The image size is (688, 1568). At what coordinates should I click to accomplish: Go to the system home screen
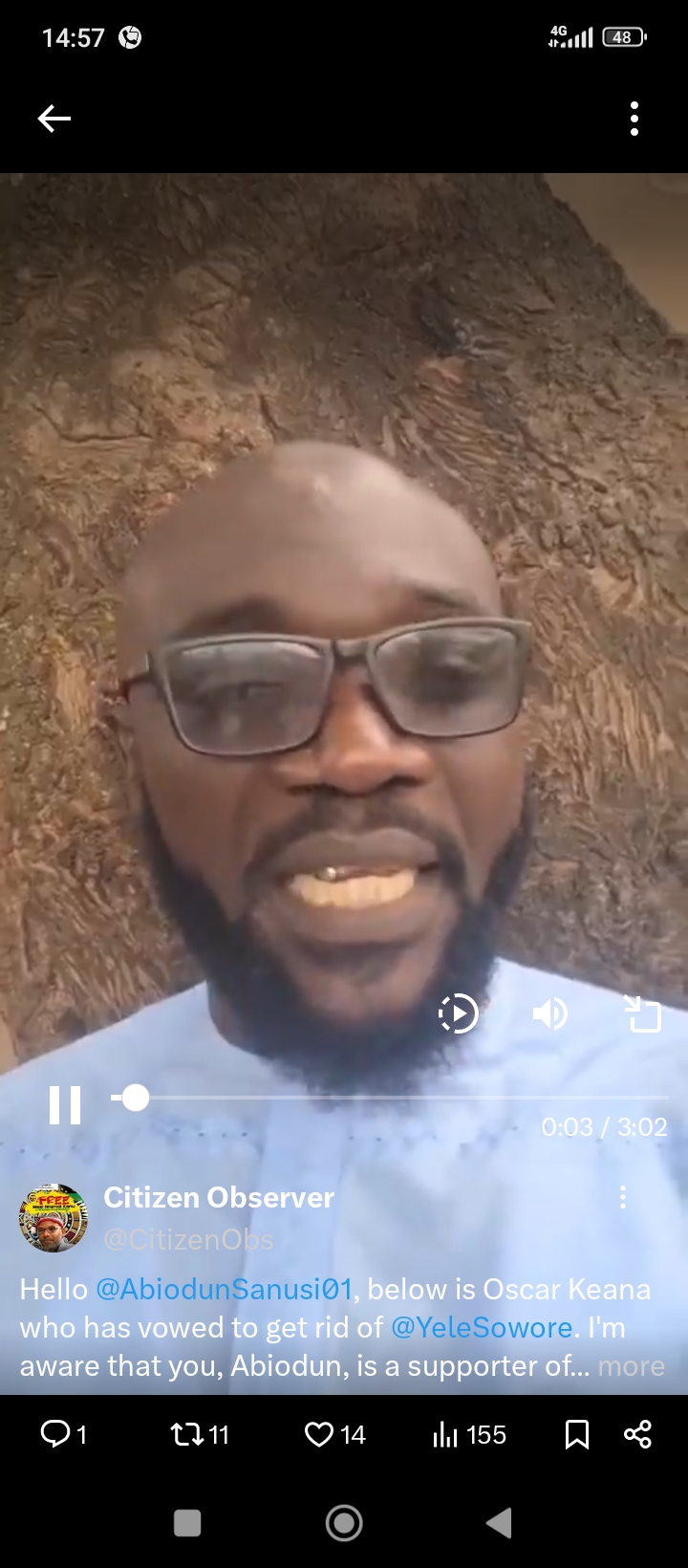coord(344,1523)
